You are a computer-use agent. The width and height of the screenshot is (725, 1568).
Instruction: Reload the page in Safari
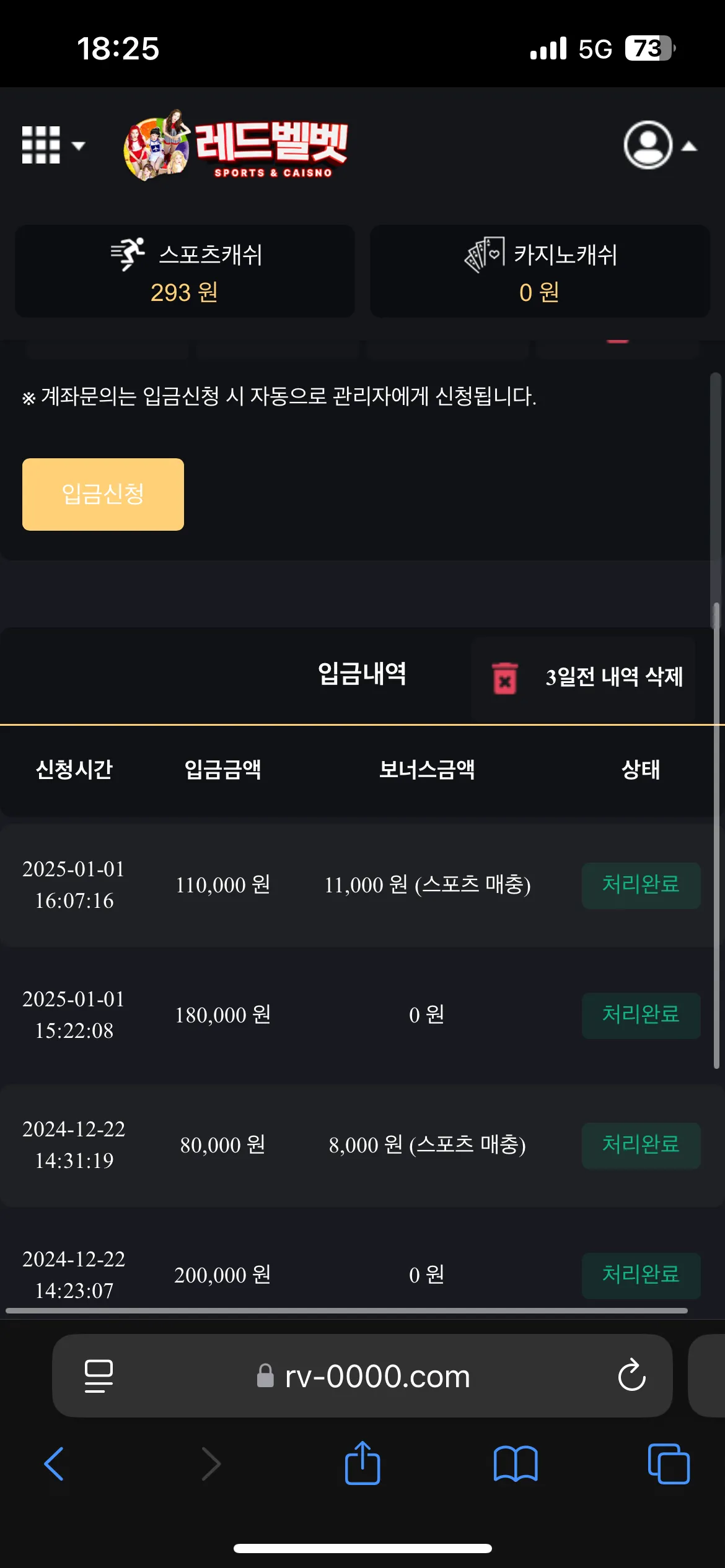tap(631, 1376)
